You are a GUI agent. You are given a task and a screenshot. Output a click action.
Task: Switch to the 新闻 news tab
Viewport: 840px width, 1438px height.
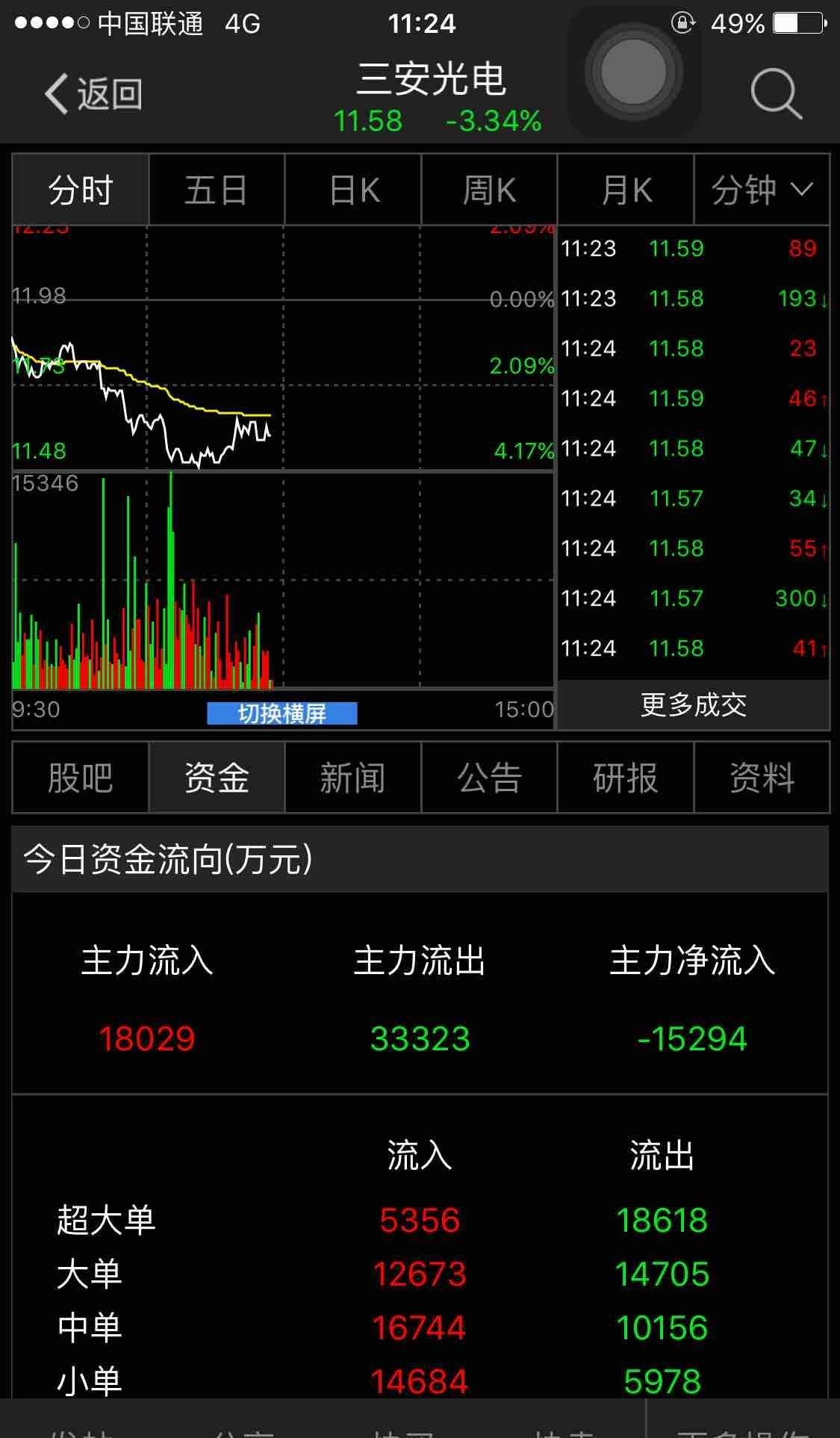pos(353,778)
